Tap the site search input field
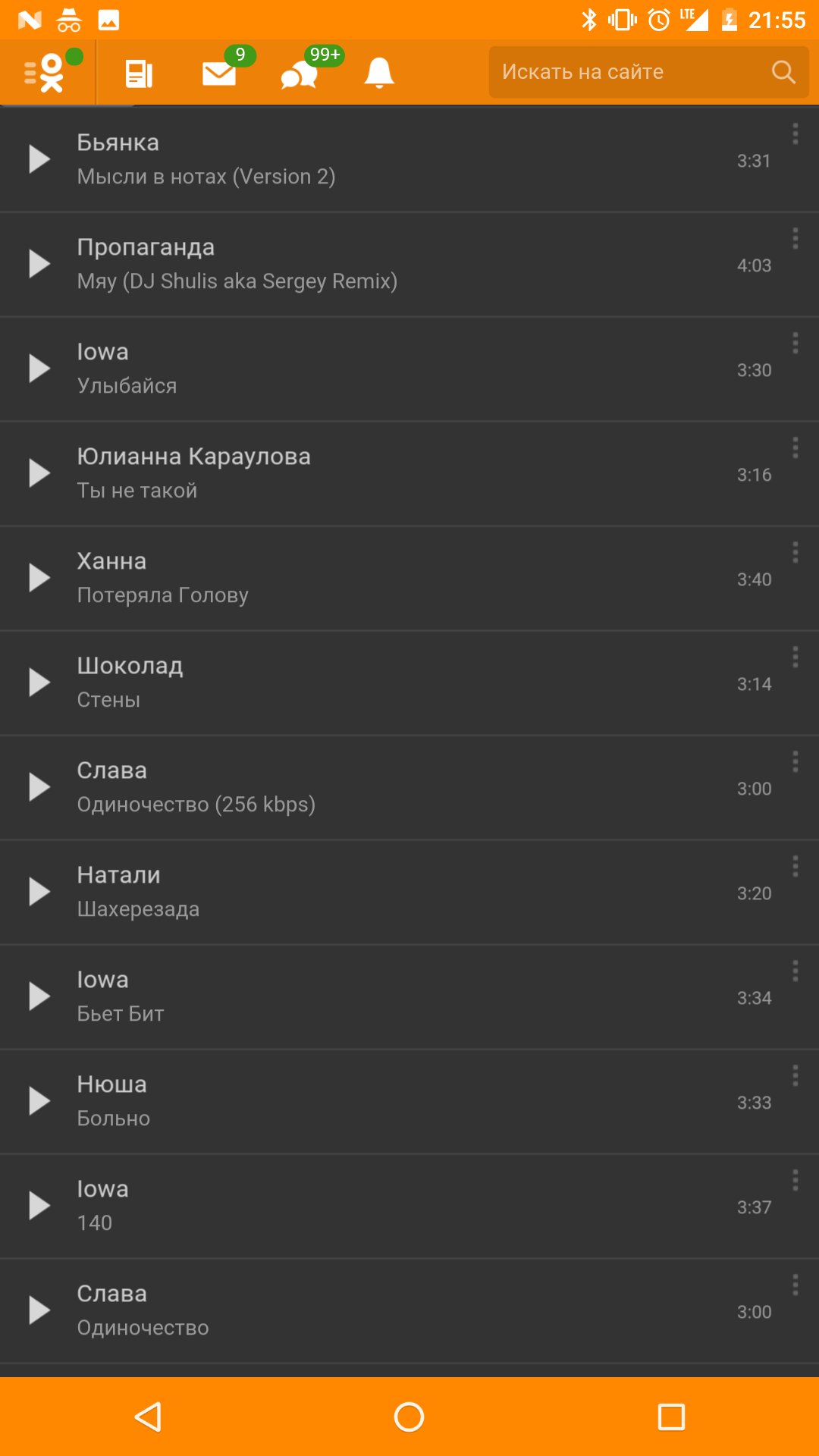 629,72
